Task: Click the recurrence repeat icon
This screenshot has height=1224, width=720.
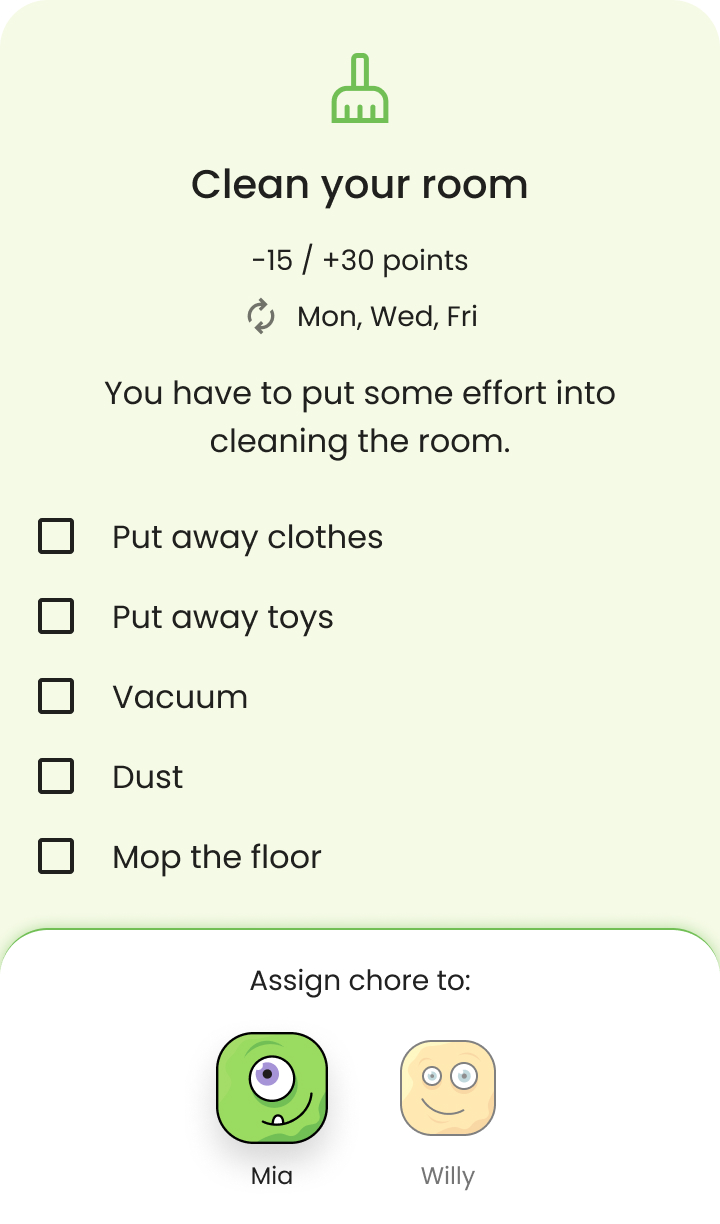Action: click(260, 316)
